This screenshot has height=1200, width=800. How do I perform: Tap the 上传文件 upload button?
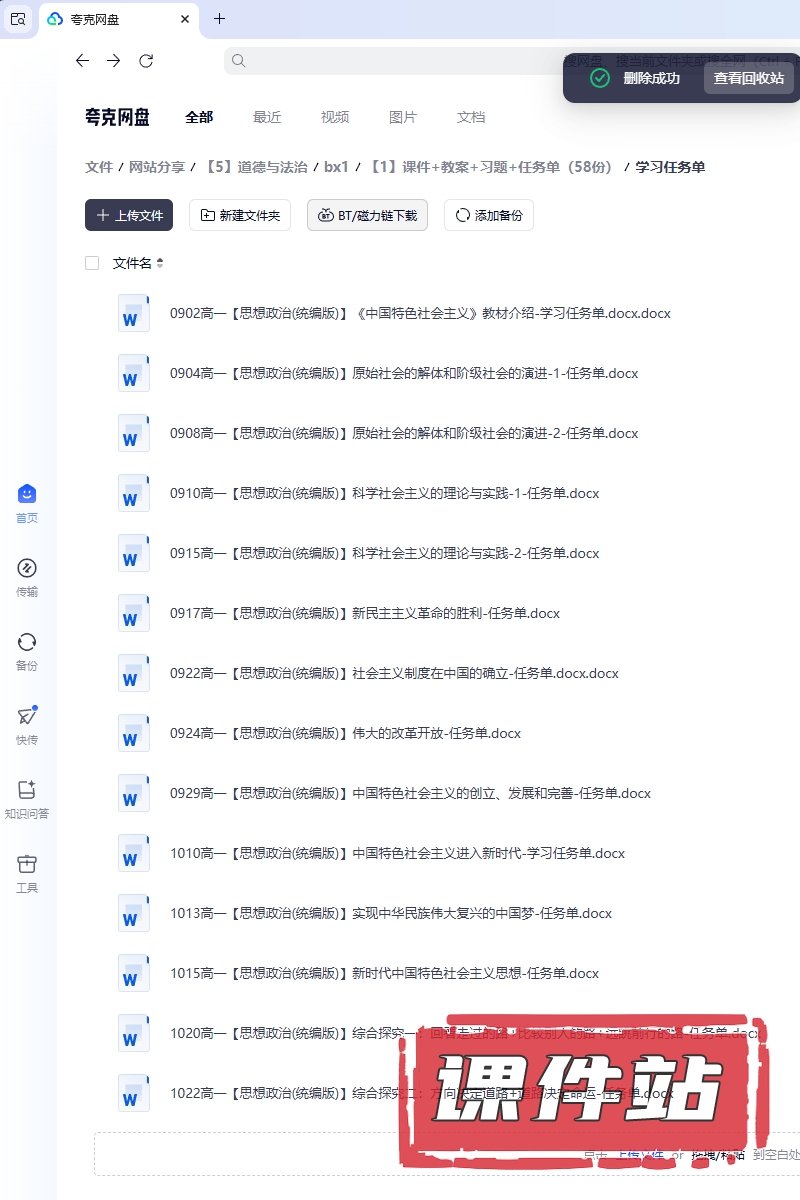129,215
